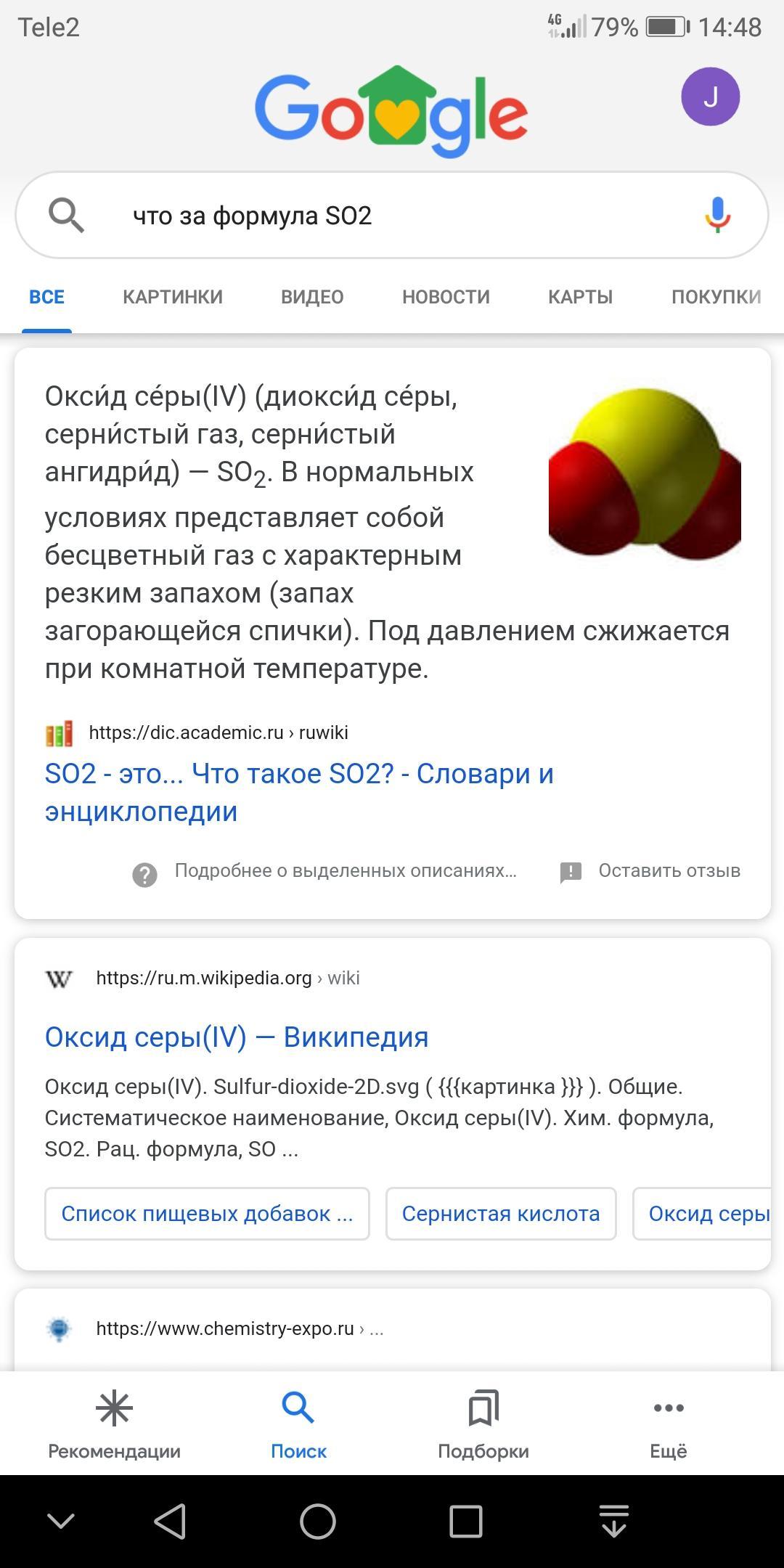Switch to the Карты tab

580,297
